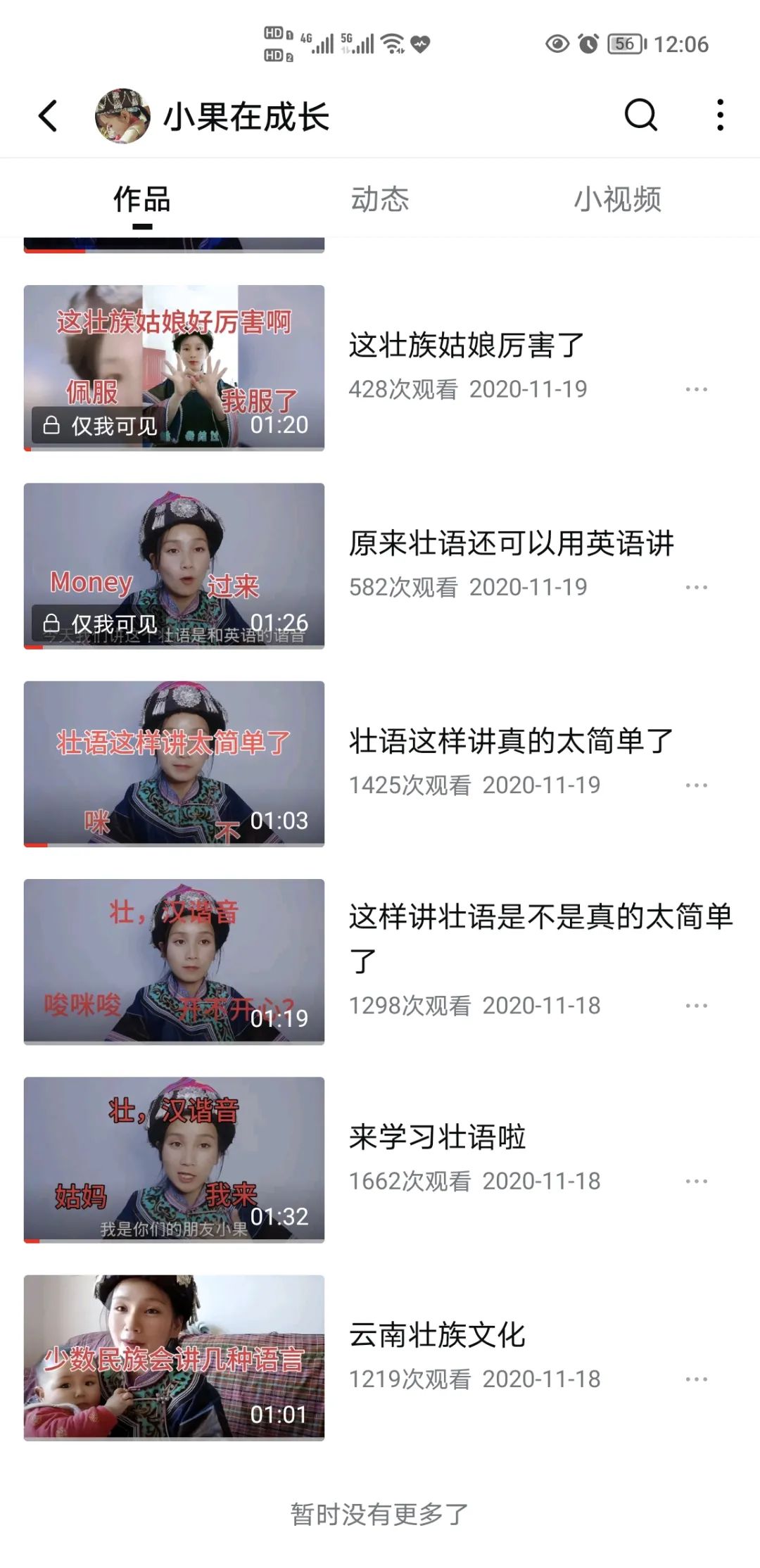Play the video 云南壮族文化
This screenshot has width=760, height=1568.
click(174, 1358)
